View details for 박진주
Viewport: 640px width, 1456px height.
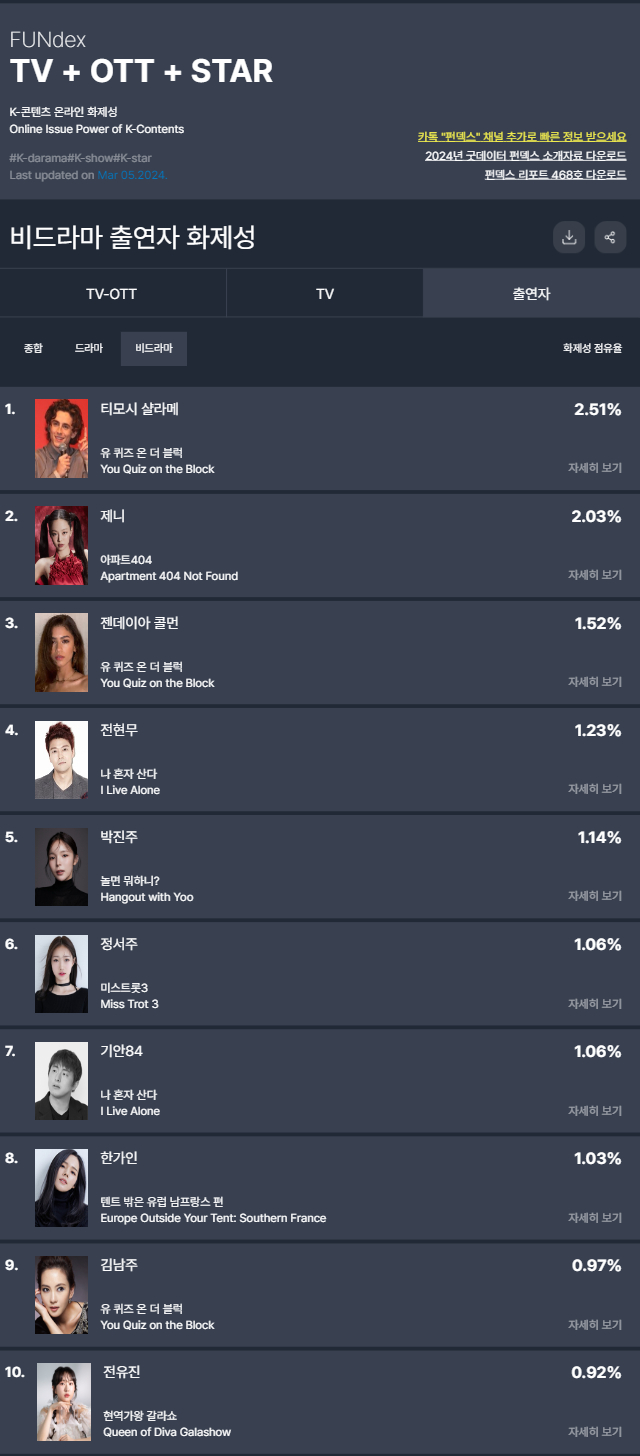594,896
